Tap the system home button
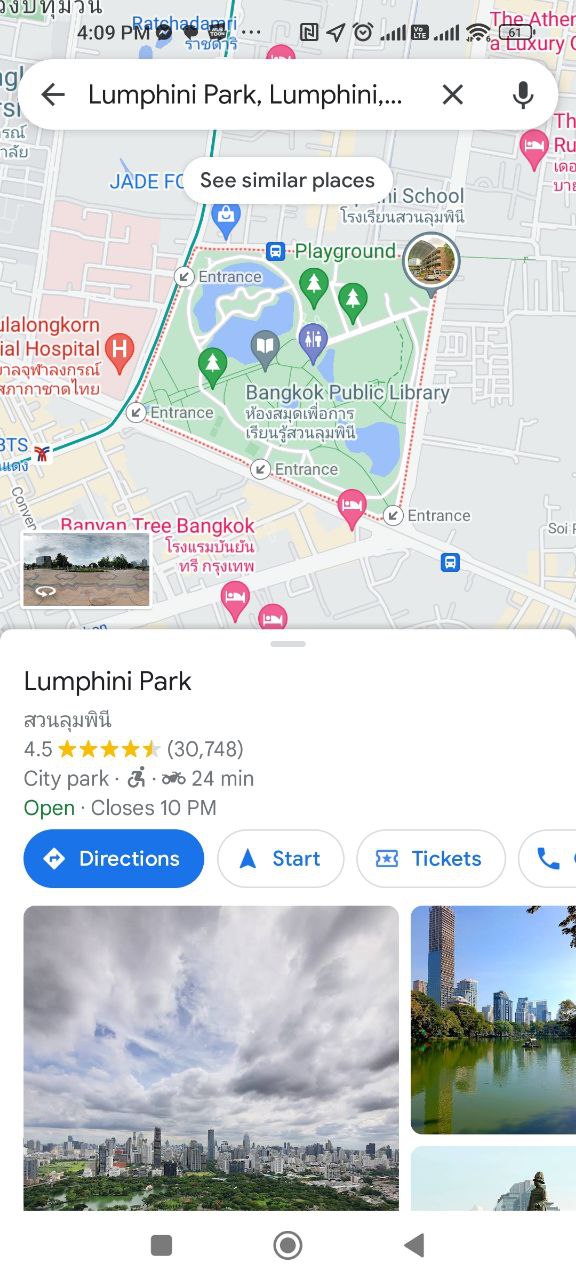Image resolution: width=576 pixels, height=1280 pixels. tap(288, 1245)
